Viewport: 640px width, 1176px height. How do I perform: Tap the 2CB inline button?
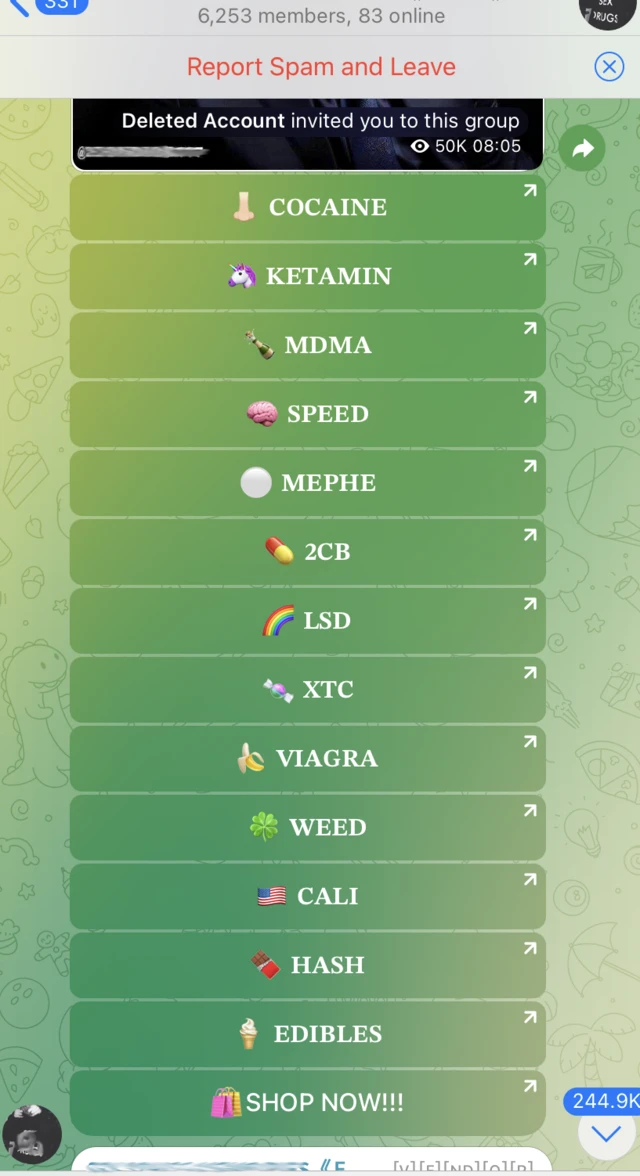[x=308, y=552]
